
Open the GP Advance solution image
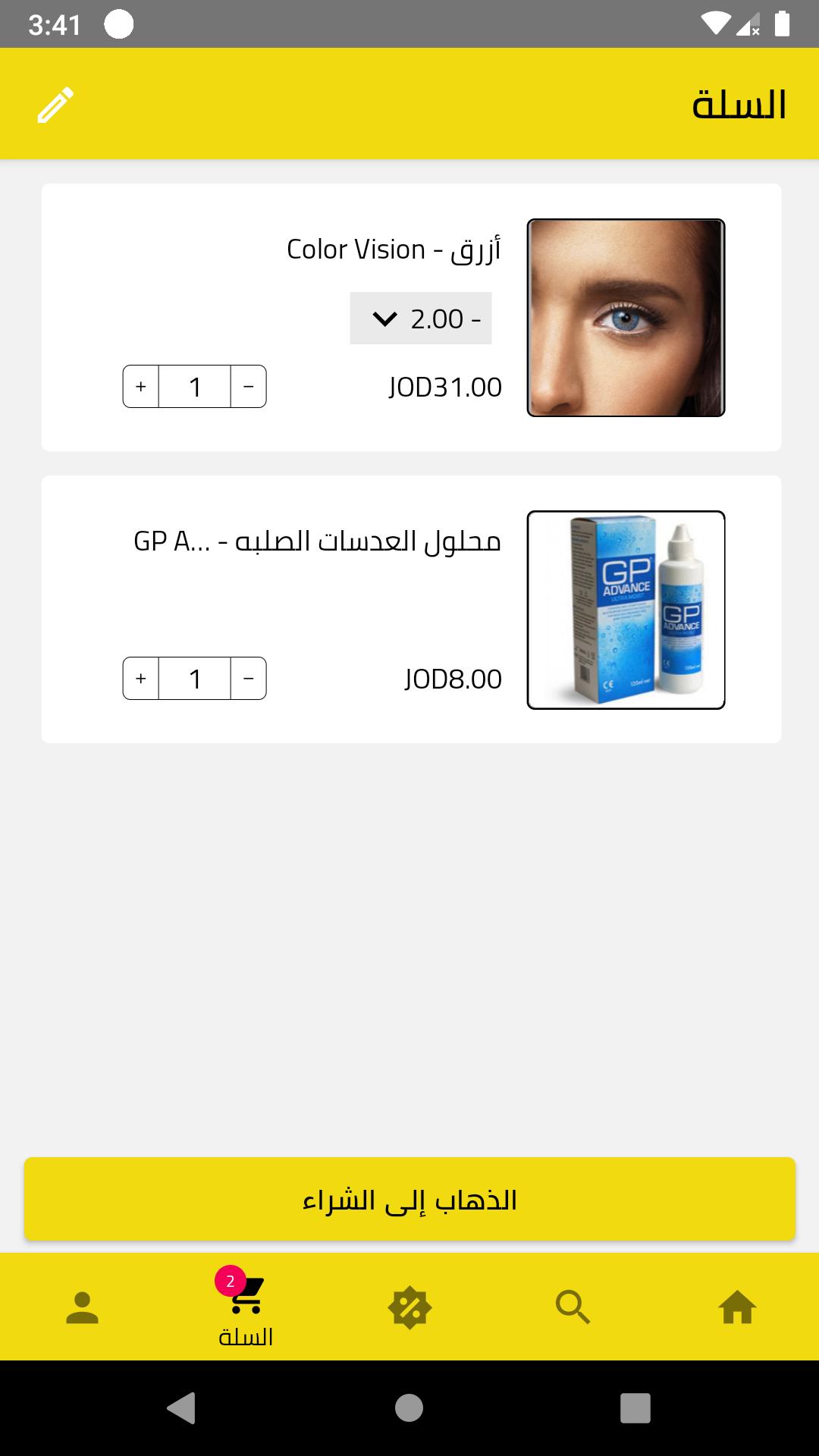coord(626,610)
